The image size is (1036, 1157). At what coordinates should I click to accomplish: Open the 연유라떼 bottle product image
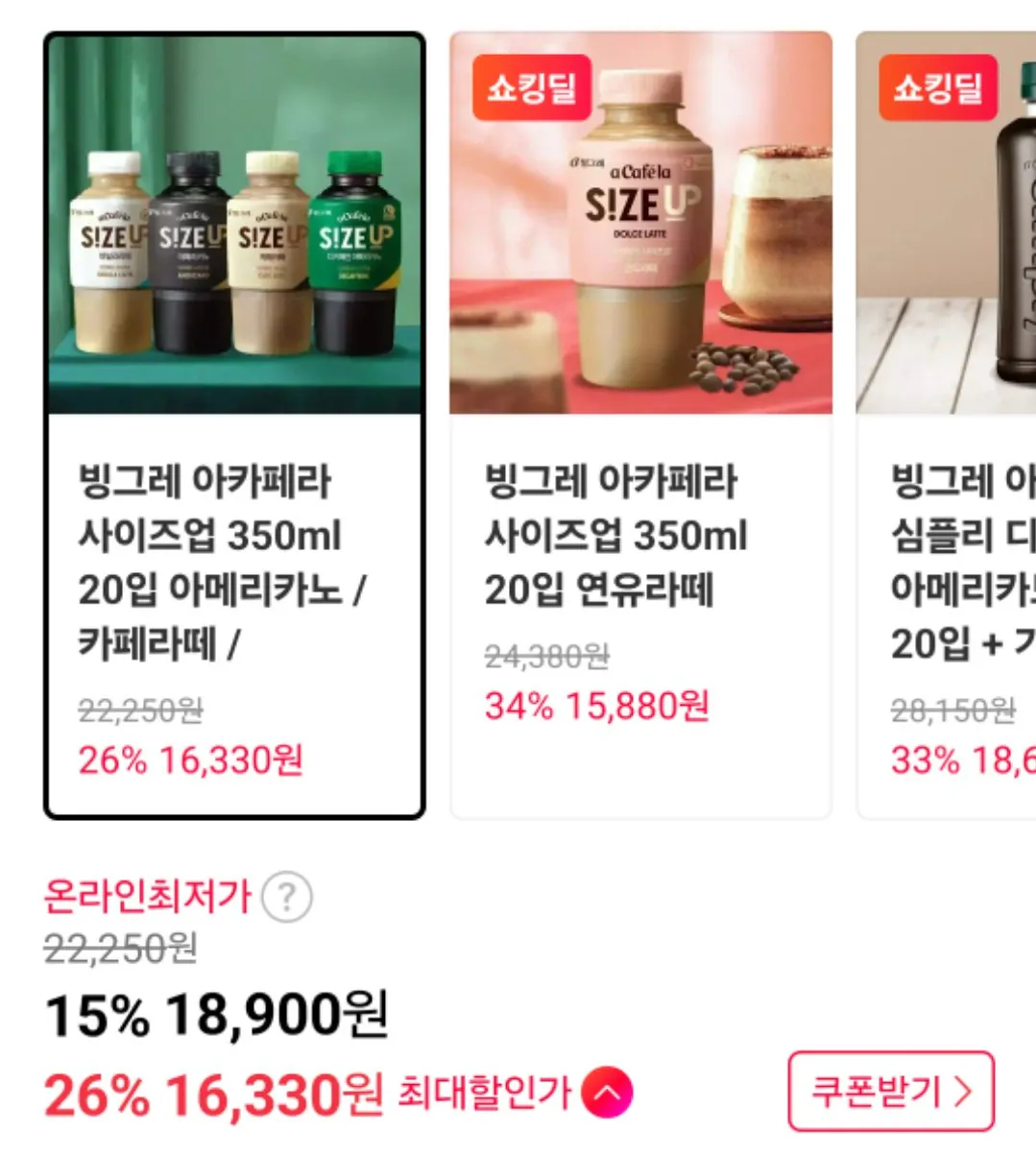pyautogui.click(x=642, y=221)
